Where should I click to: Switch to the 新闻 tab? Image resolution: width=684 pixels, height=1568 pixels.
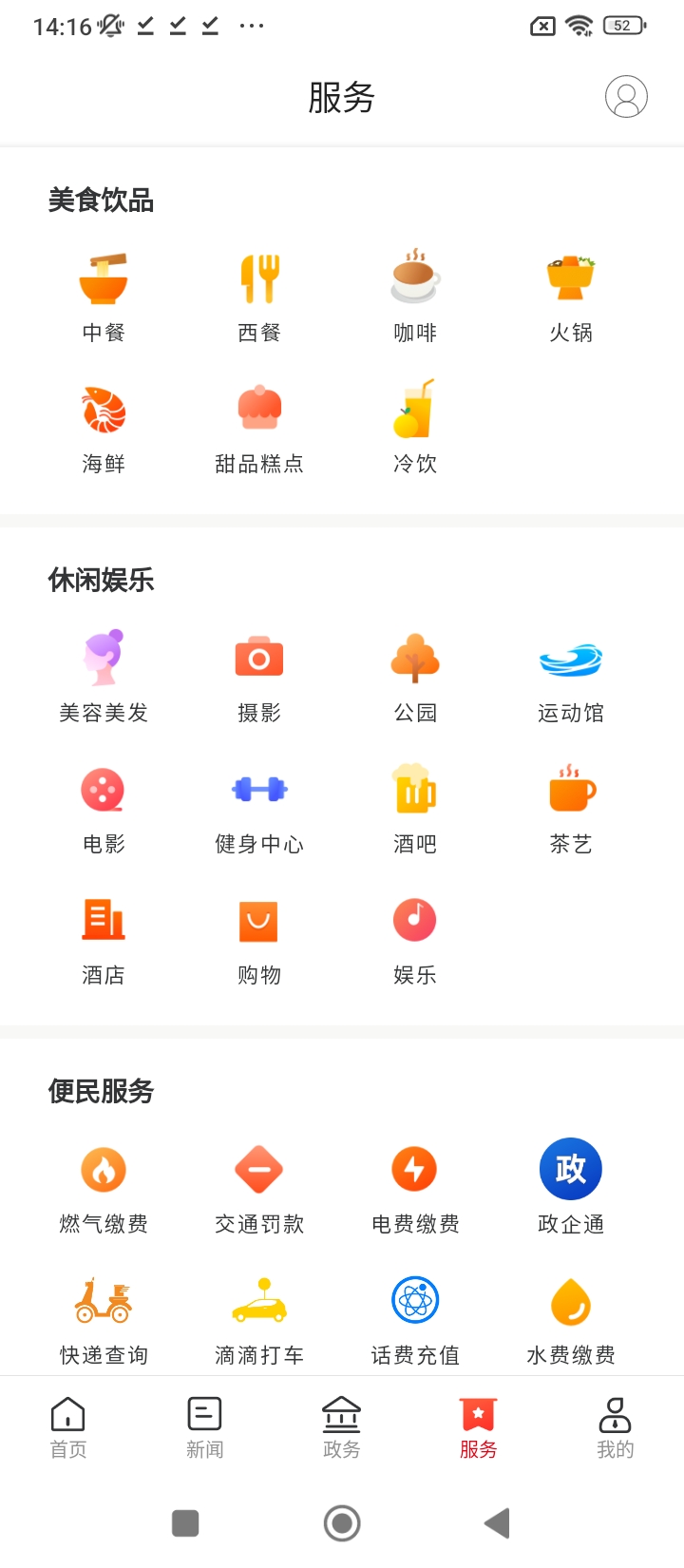click(205, 1427)
